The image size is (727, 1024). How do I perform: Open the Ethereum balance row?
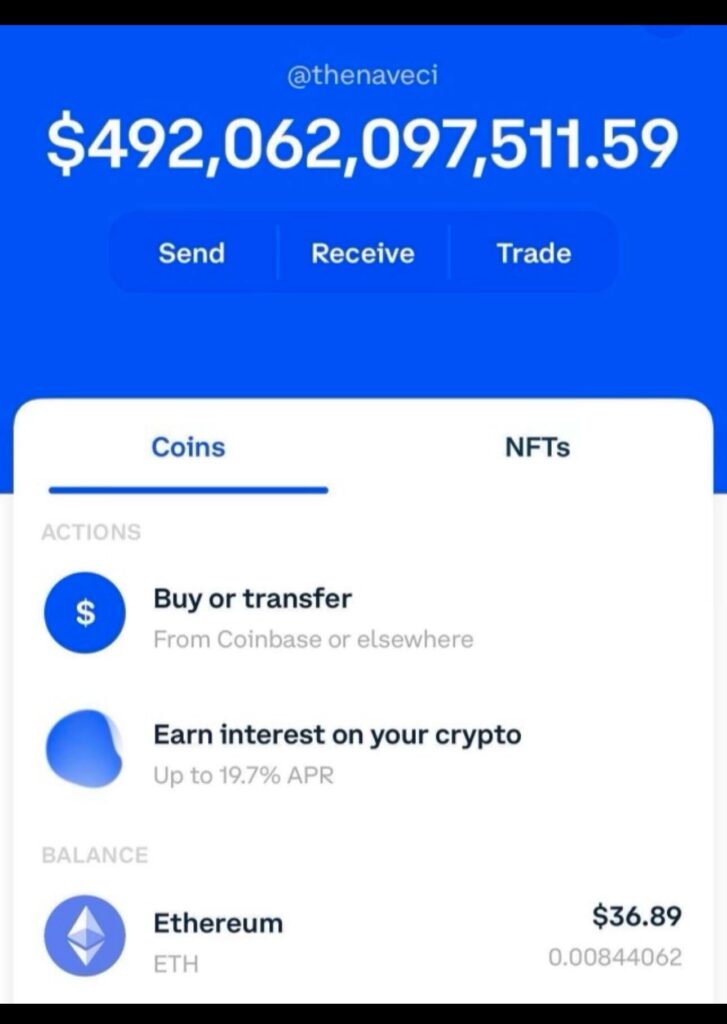pos(363,939)
